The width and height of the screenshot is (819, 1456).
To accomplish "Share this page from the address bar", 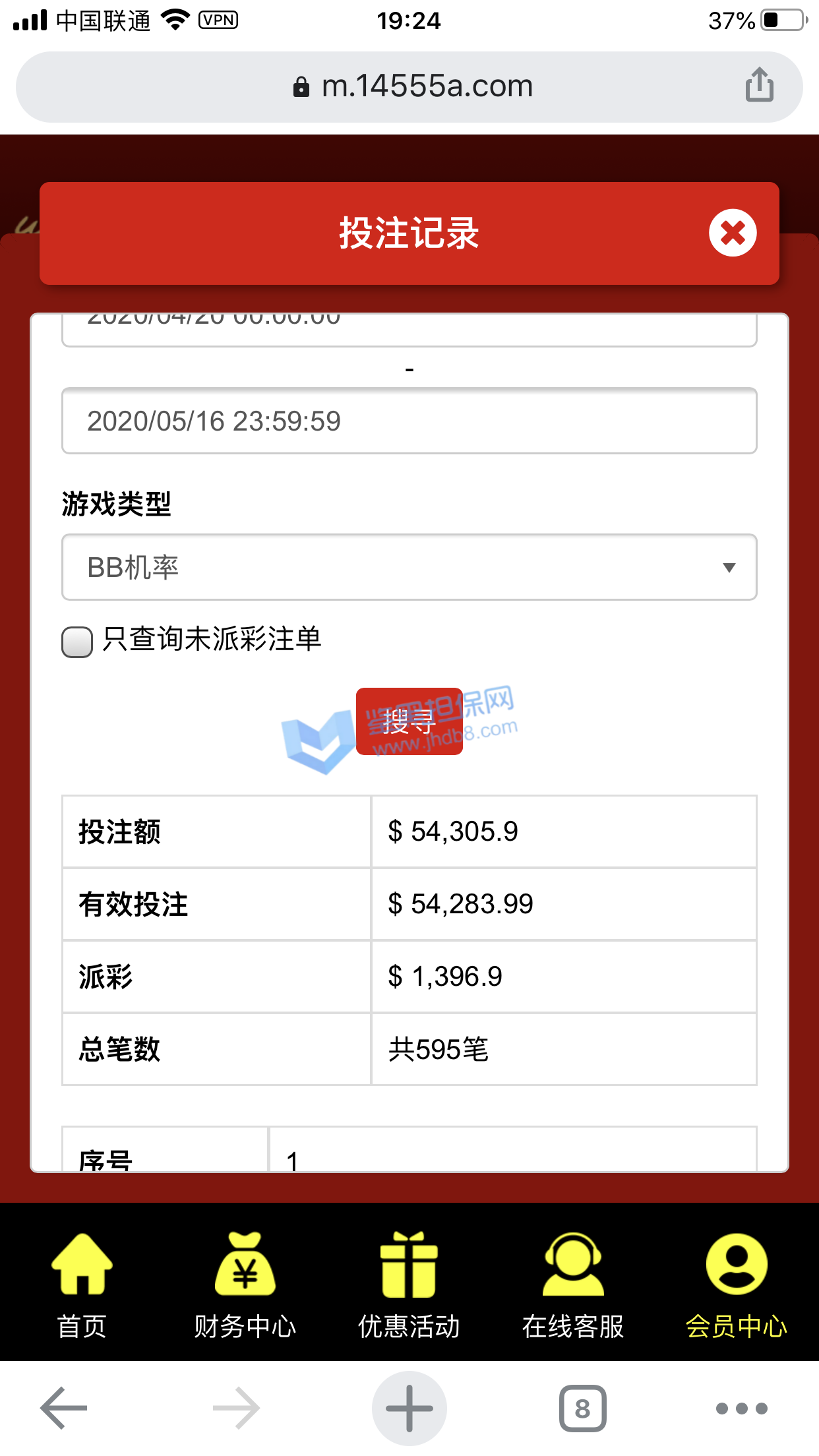I will pos(759,86).
